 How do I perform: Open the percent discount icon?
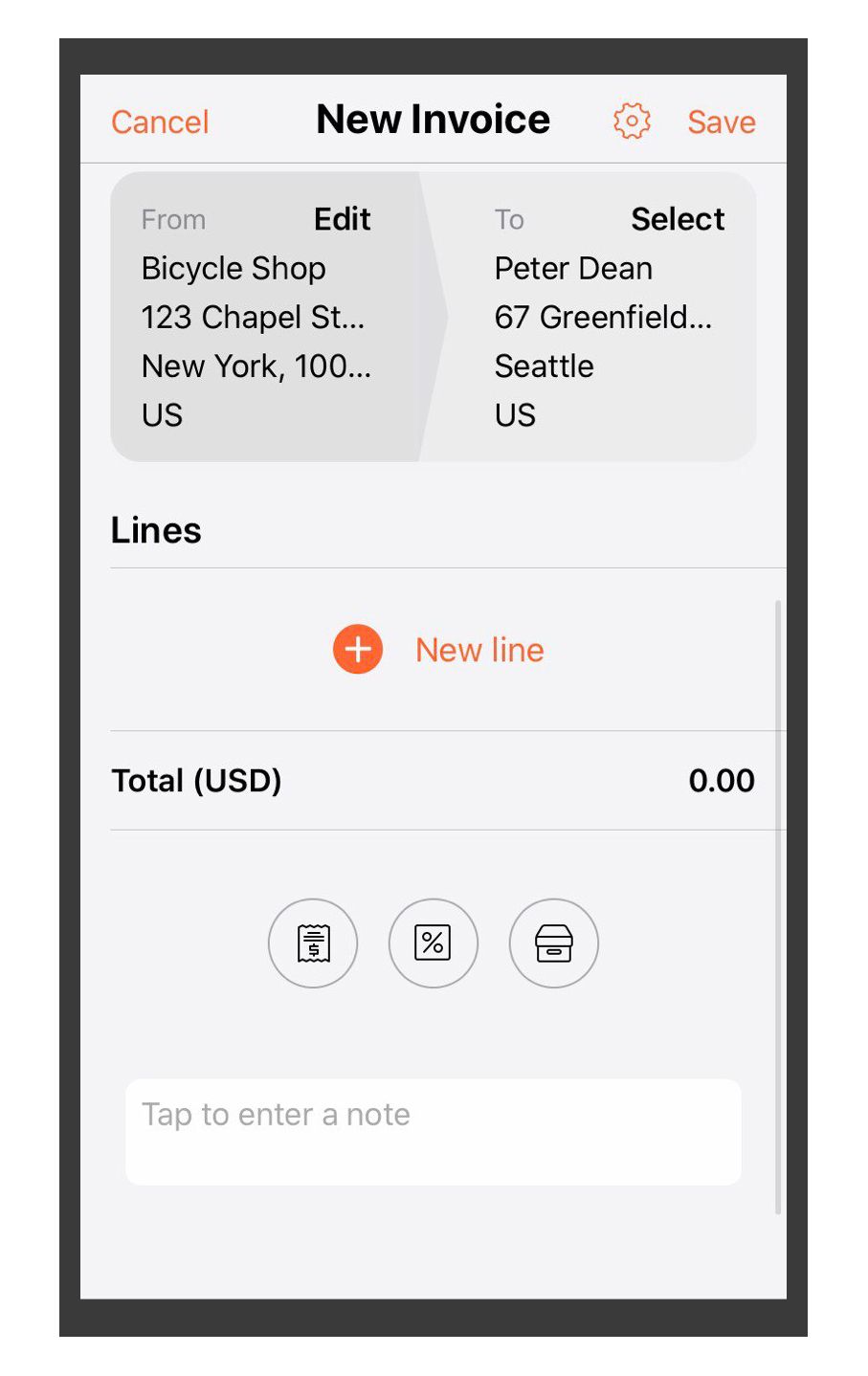tap(433, 943)
